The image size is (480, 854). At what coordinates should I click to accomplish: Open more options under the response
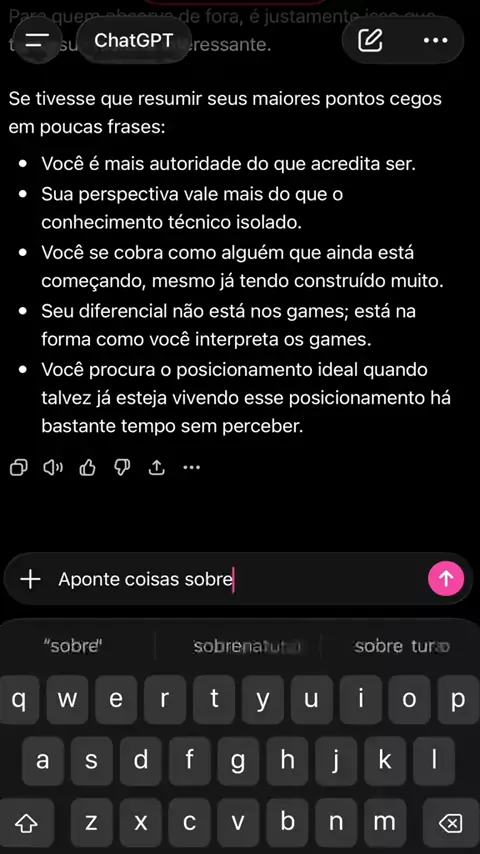pos(191,467)
